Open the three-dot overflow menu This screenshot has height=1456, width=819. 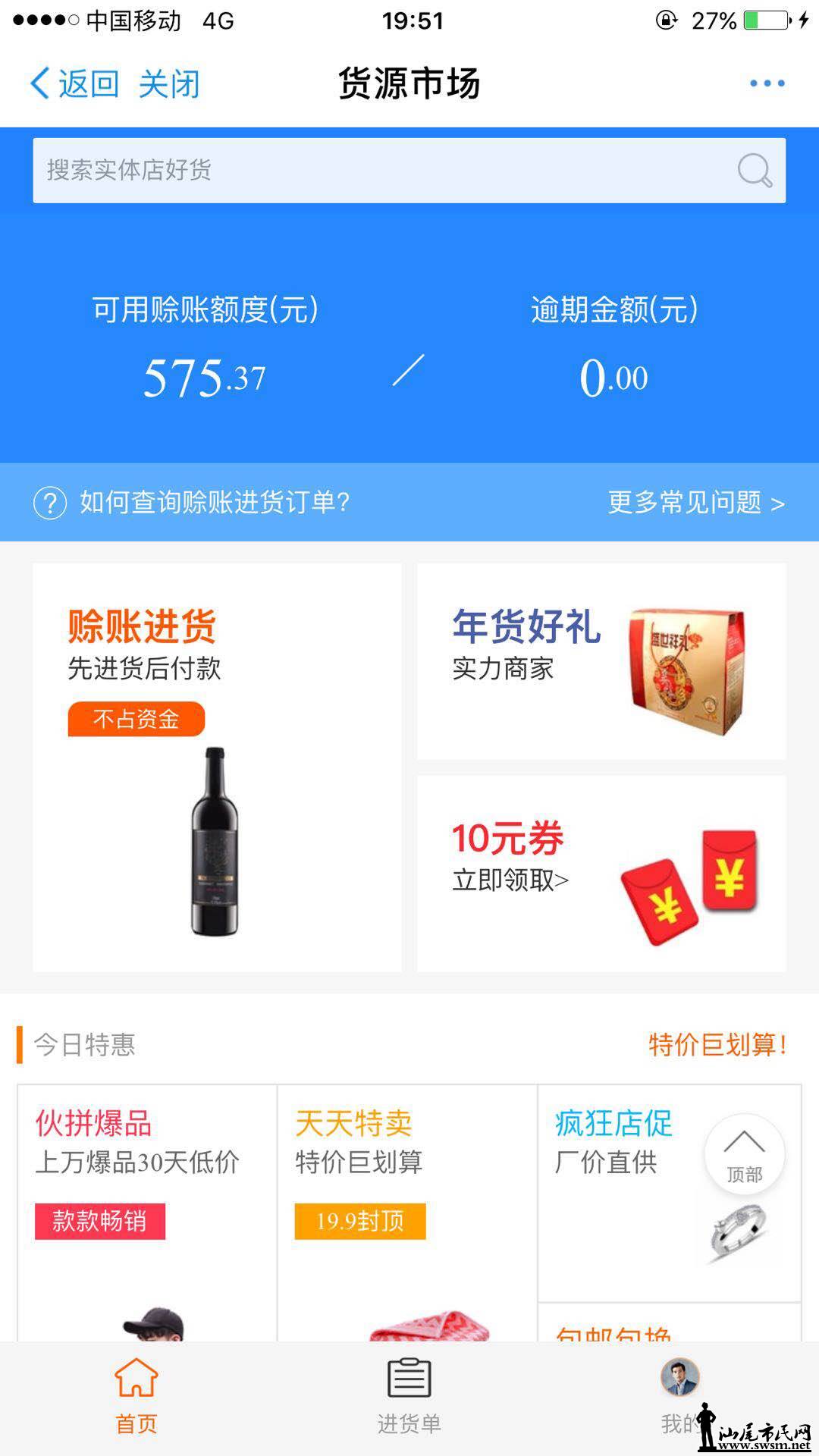click(767, 83)
